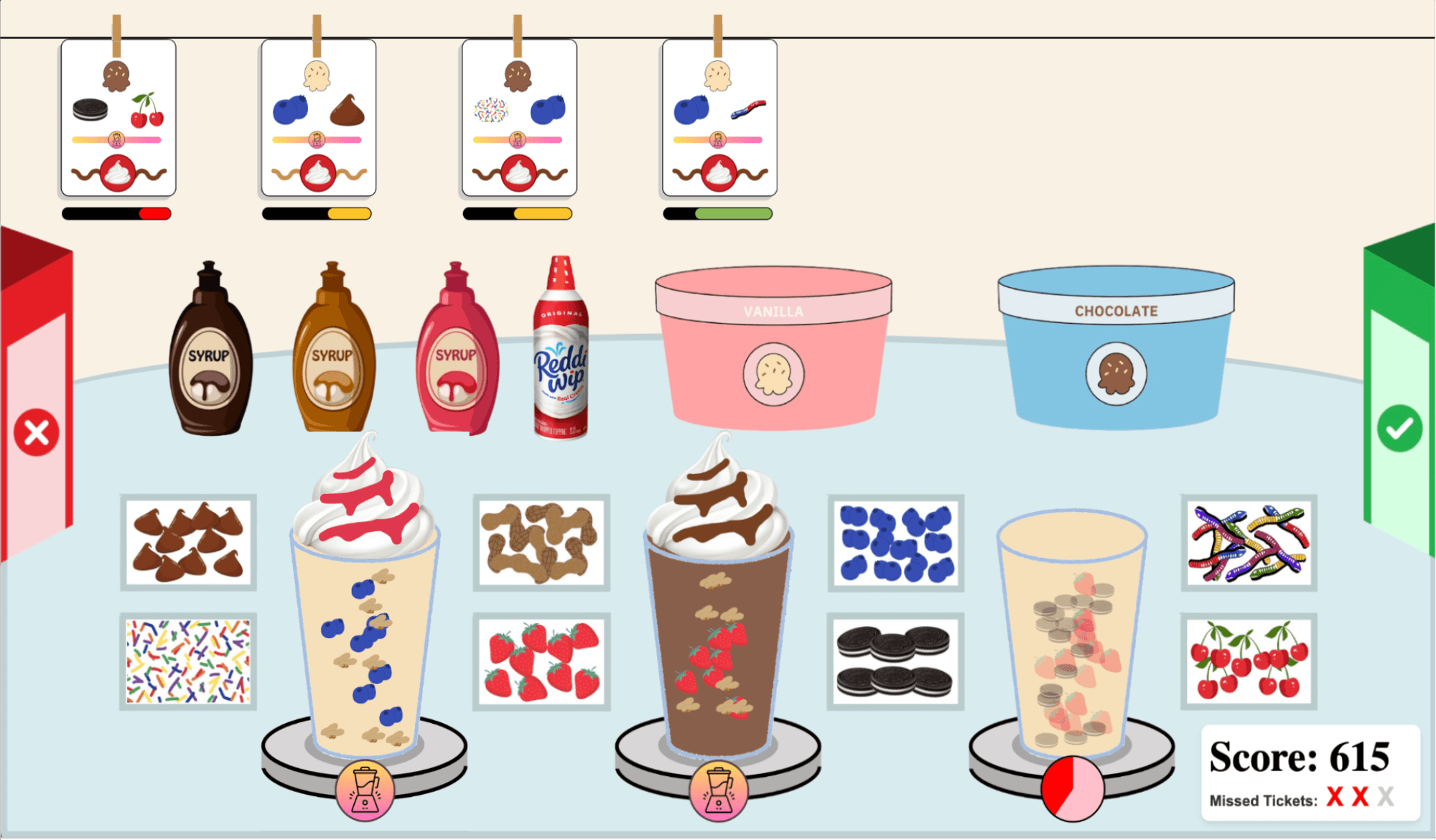Add peanuts topping
This screenshot has height=840, width=1436.
[541, 542]
